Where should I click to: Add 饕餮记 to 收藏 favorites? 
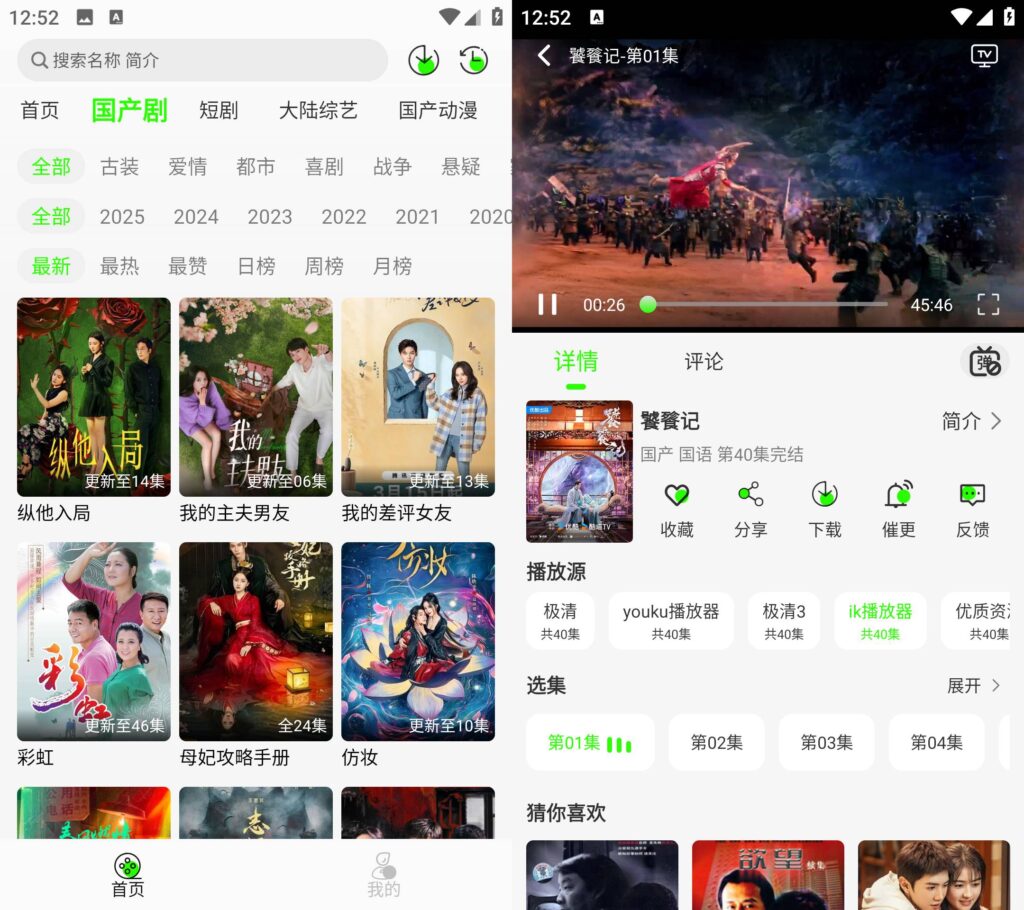click(677, 509)
